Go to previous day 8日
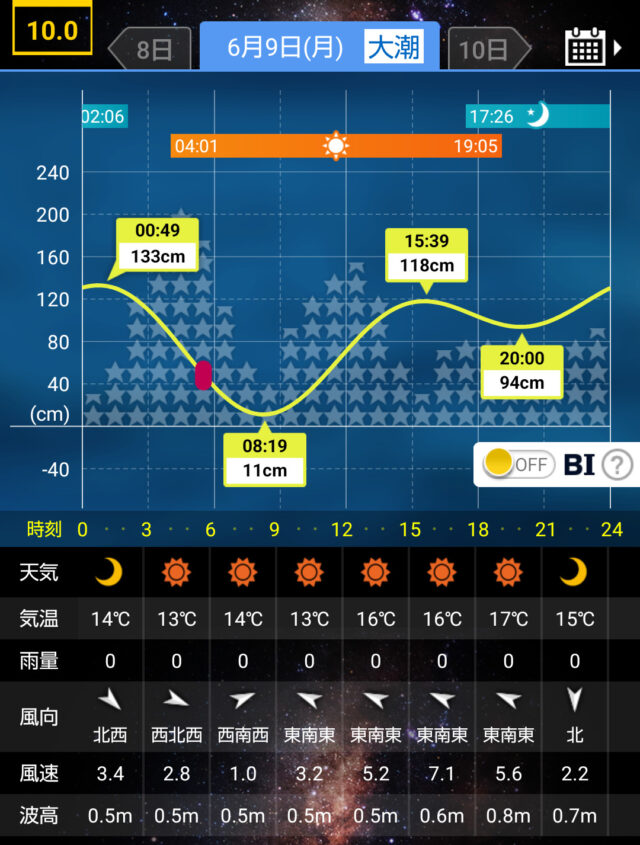This screenshot has height=845, width=640. pyautogui.click(x=149, y=49)
